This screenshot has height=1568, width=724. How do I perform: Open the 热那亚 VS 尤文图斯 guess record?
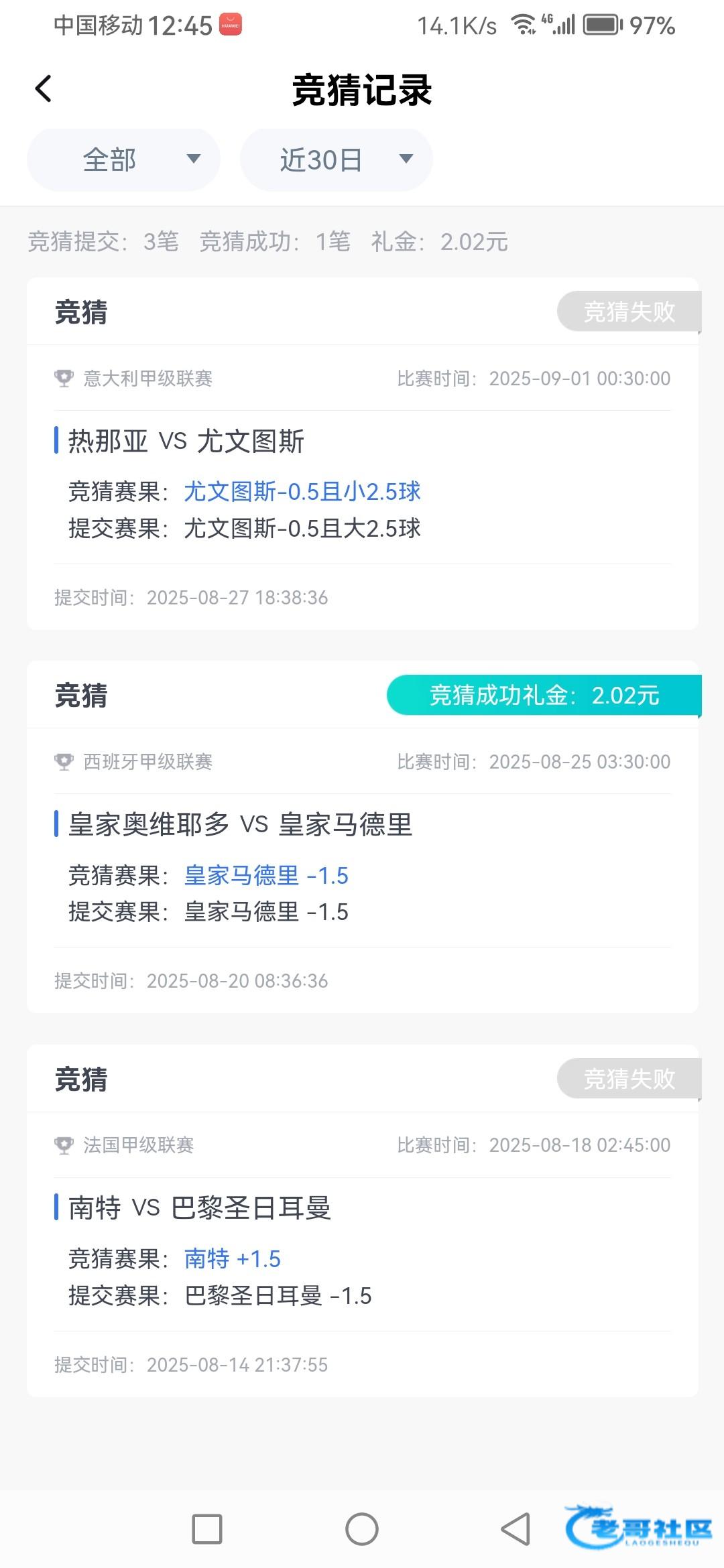(363, 454)
